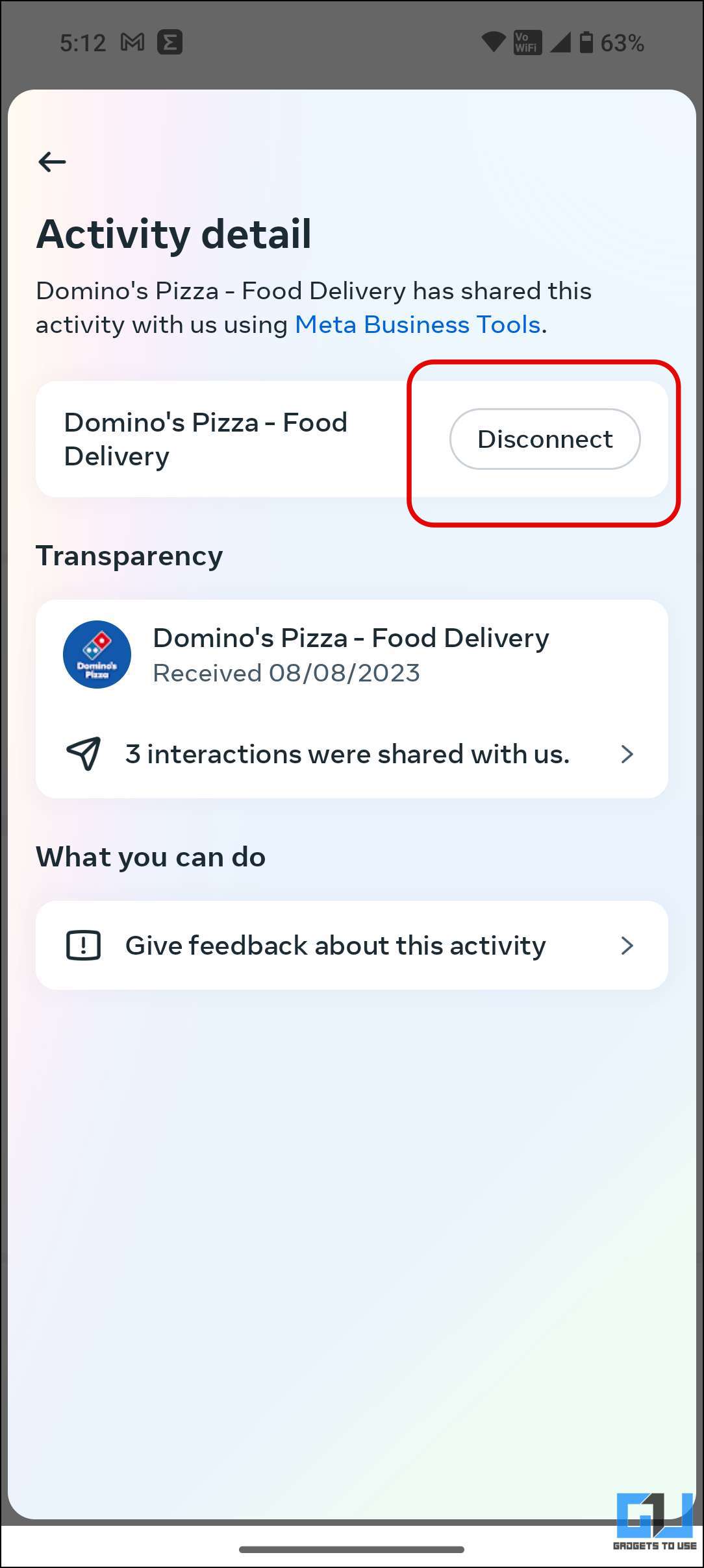Tap the Sigma app notification icon
The height and width of the screenshot is (1568, 704).
pos(170,42)
